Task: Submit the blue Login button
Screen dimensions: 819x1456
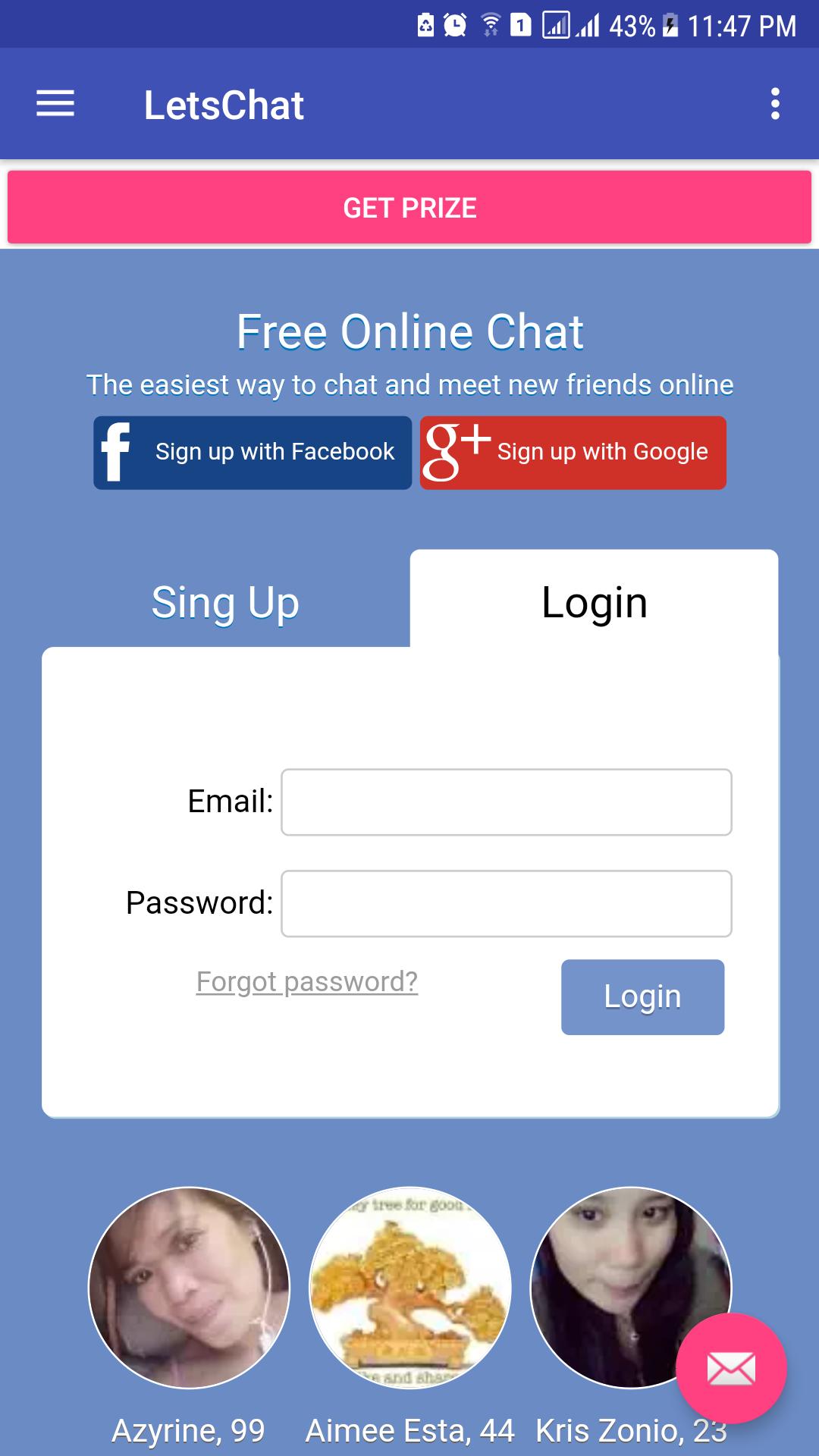Action: pyautogui.click(x=642, y=997)
